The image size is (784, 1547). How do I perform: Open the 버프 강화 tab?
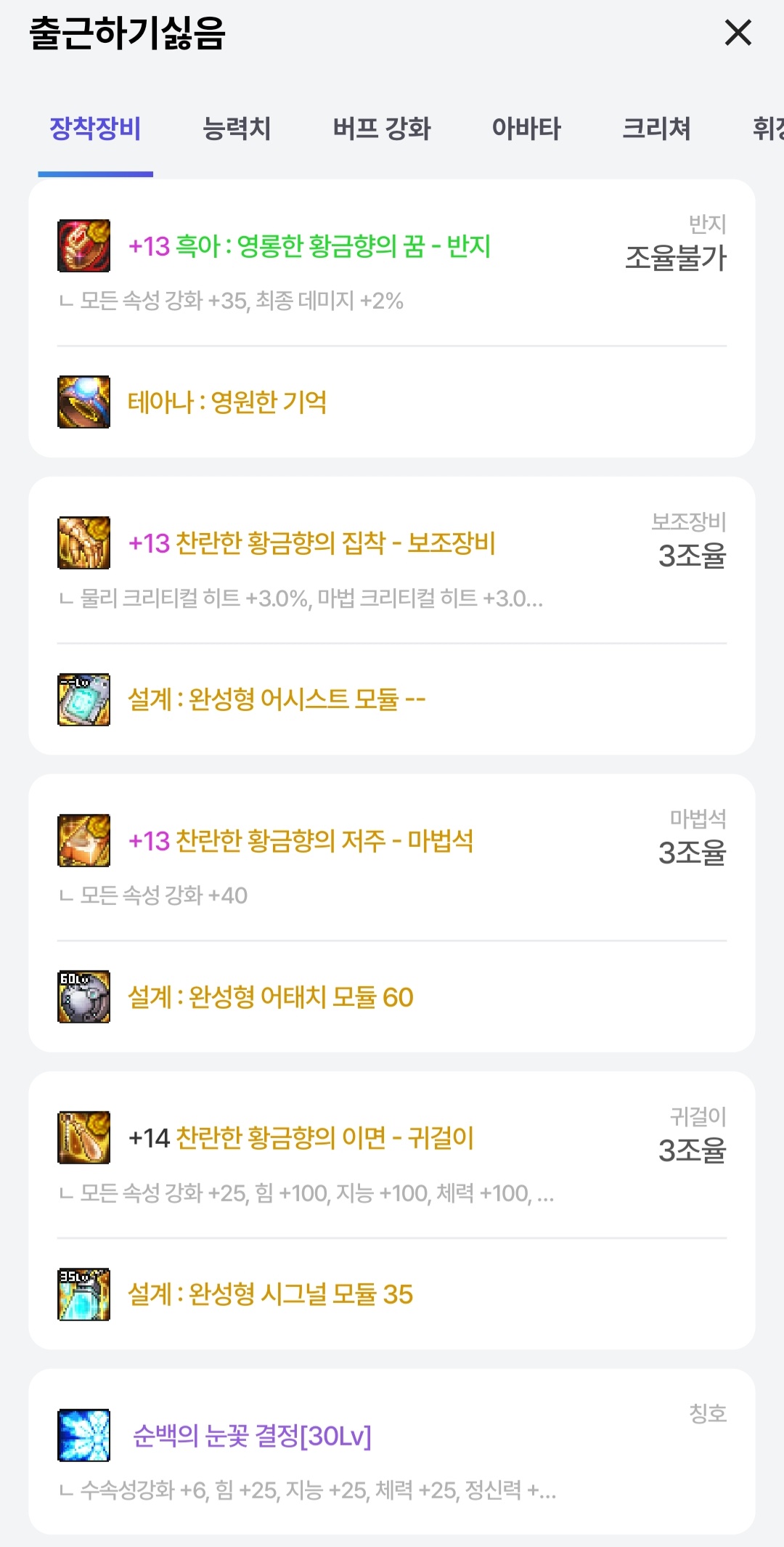382,129
